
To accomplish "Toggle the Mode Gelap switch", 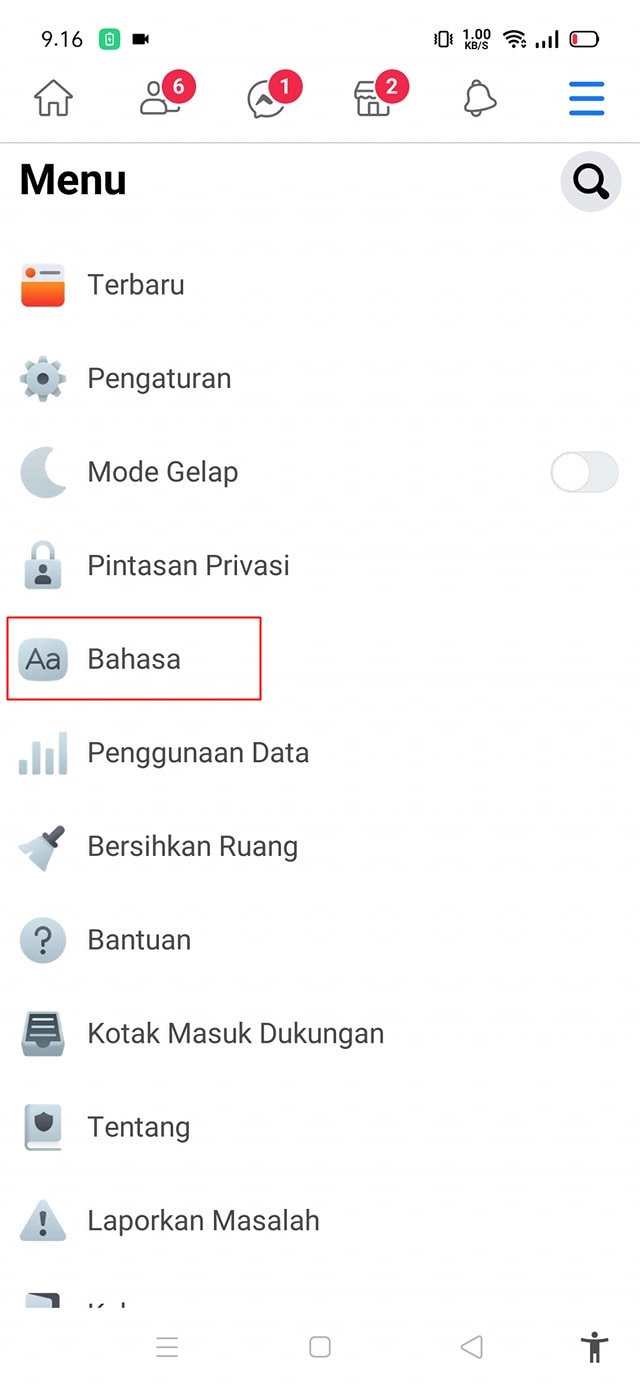I will point(584,472).
